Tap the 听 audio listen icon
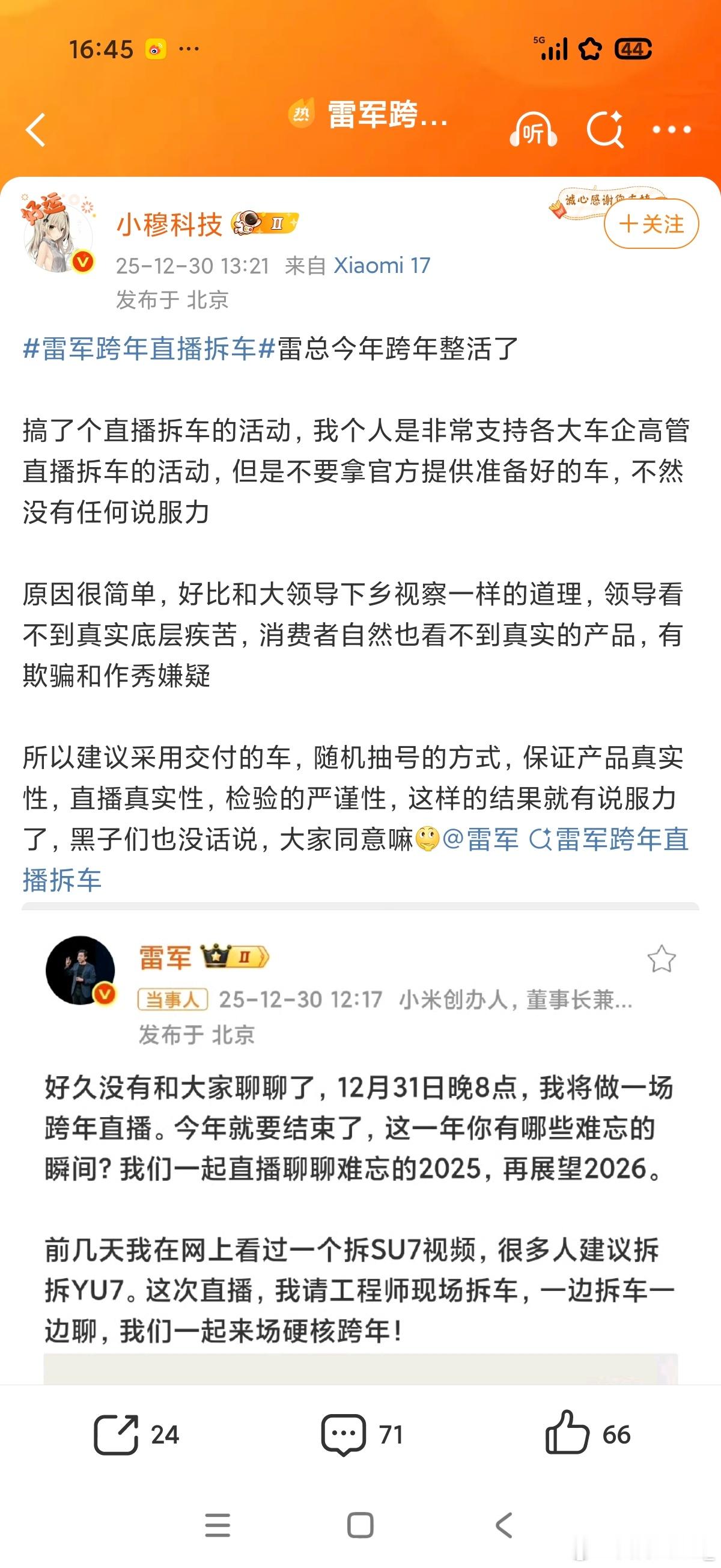 coord(534,128)
